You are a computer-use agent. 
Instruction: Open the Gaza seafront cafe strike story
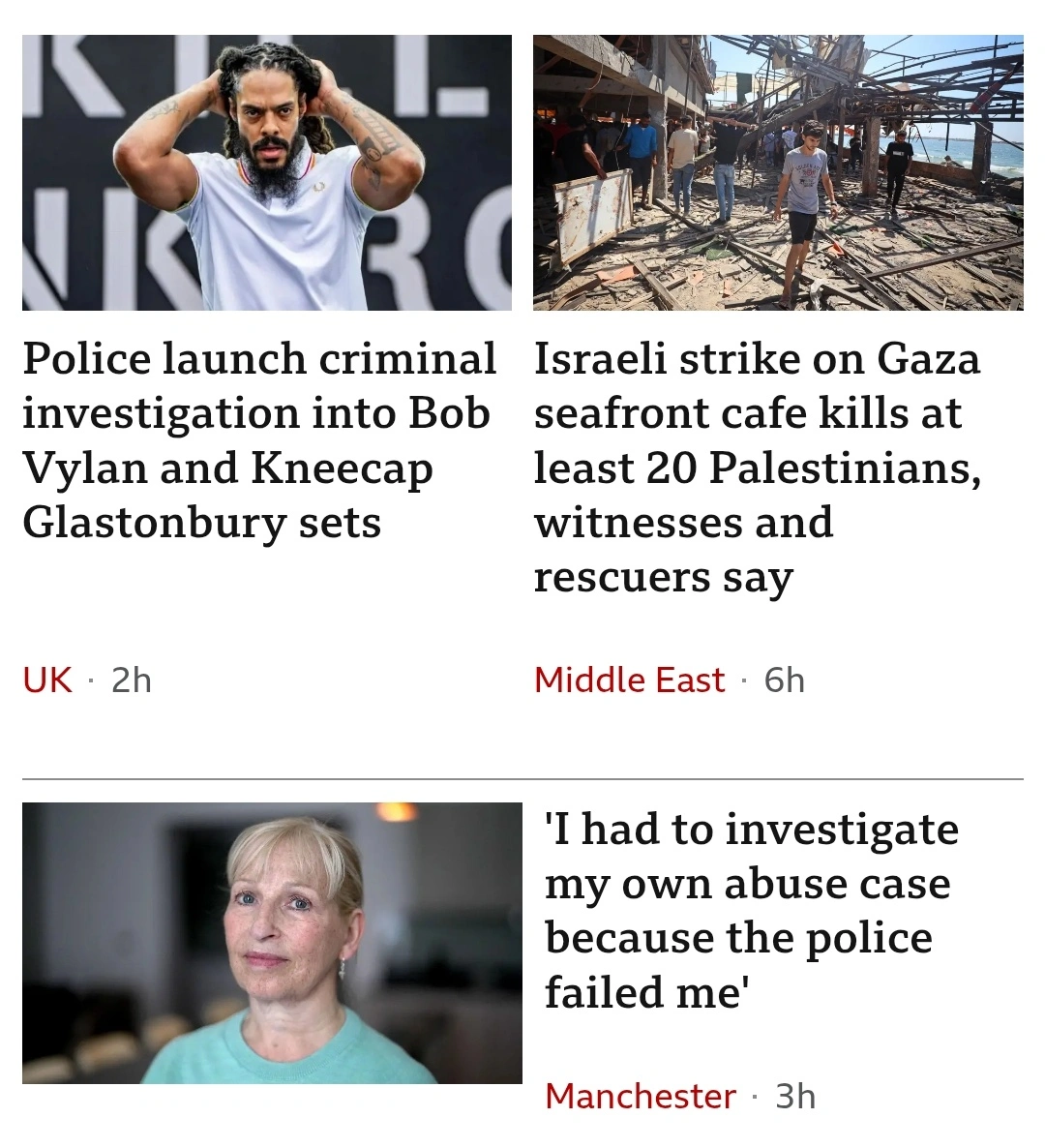coord(757,468)
